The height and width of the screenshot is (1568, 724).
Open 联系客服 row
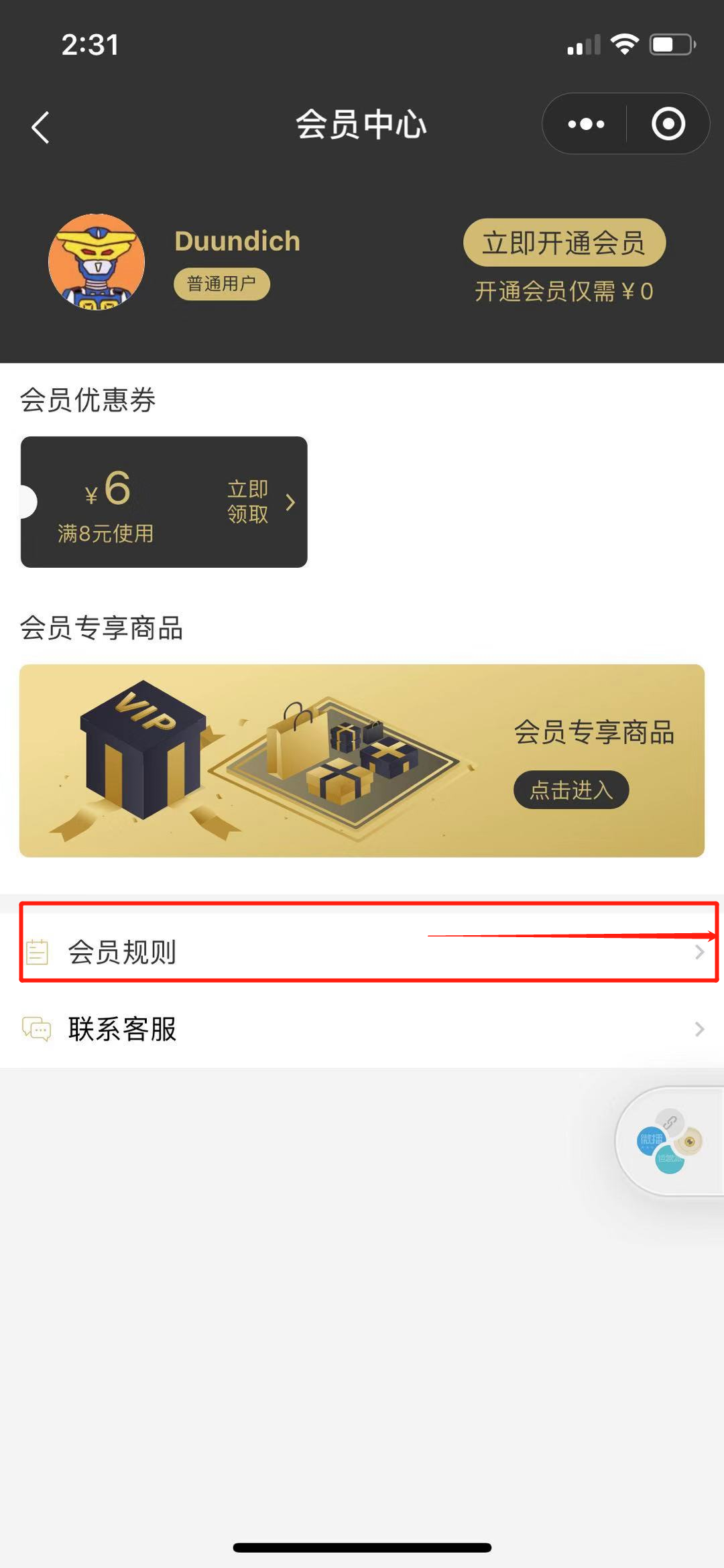point(362,1028)
